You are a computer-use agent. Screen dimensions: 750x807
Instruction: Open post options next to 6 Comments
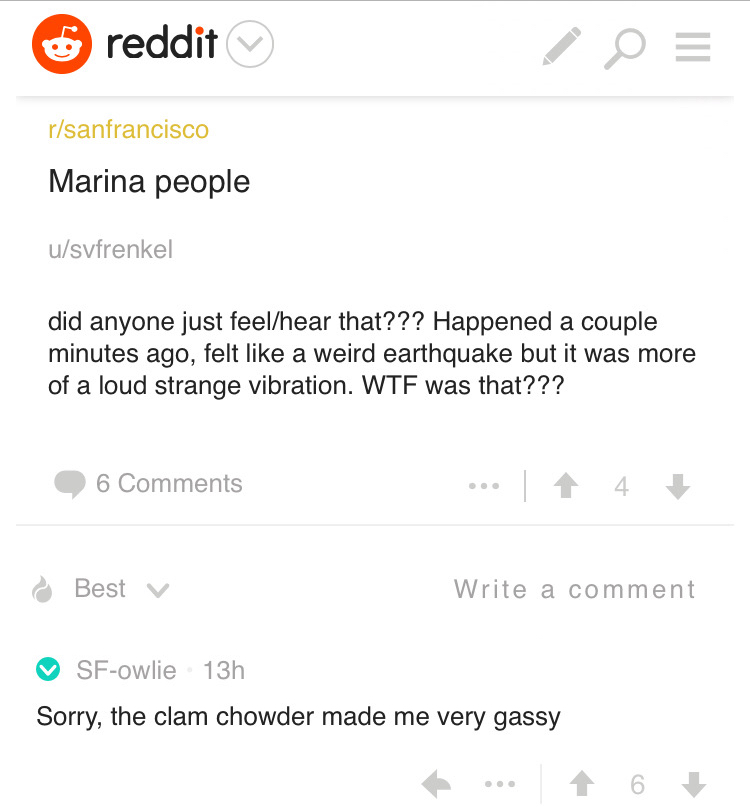pos(482,486)
